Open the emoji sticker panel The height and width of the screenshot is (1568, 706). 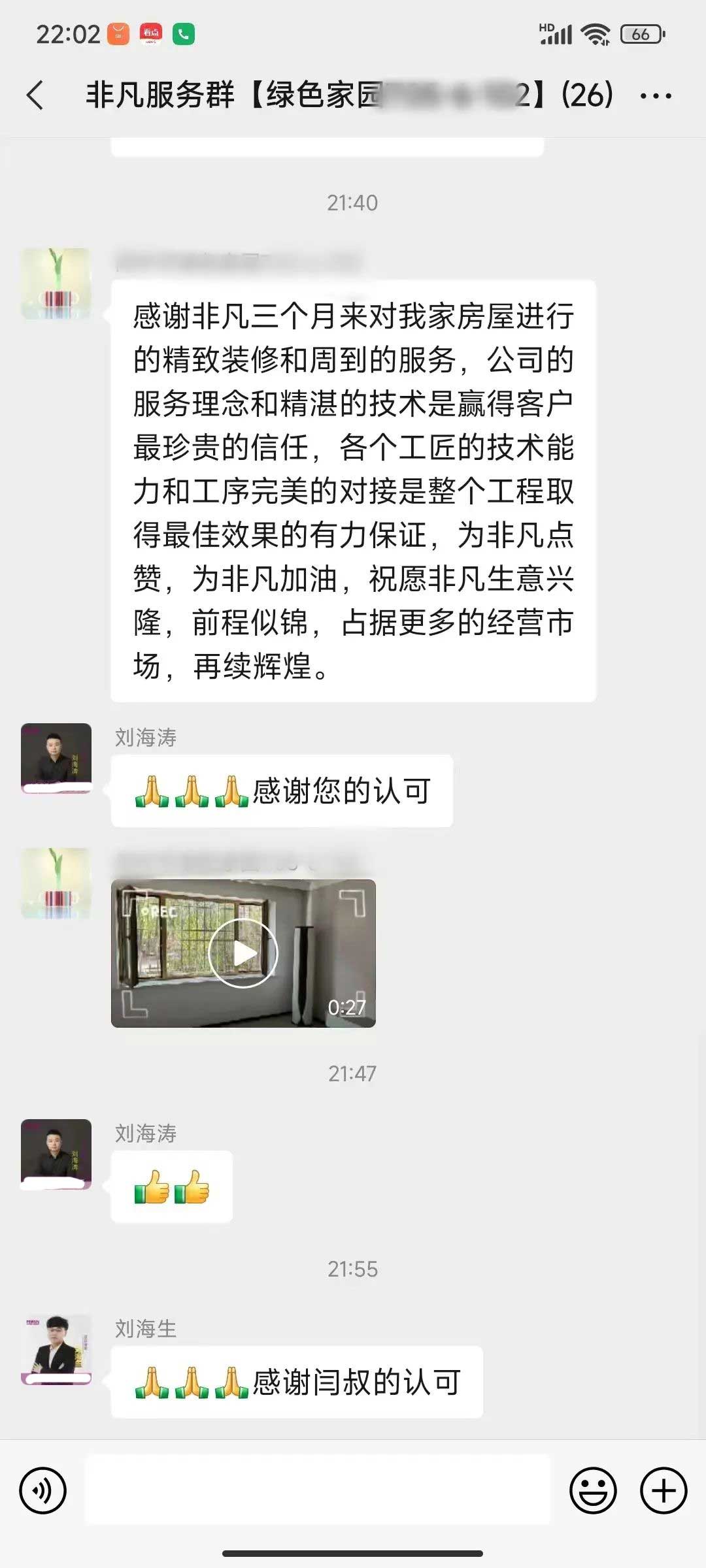click(593, 1490)
